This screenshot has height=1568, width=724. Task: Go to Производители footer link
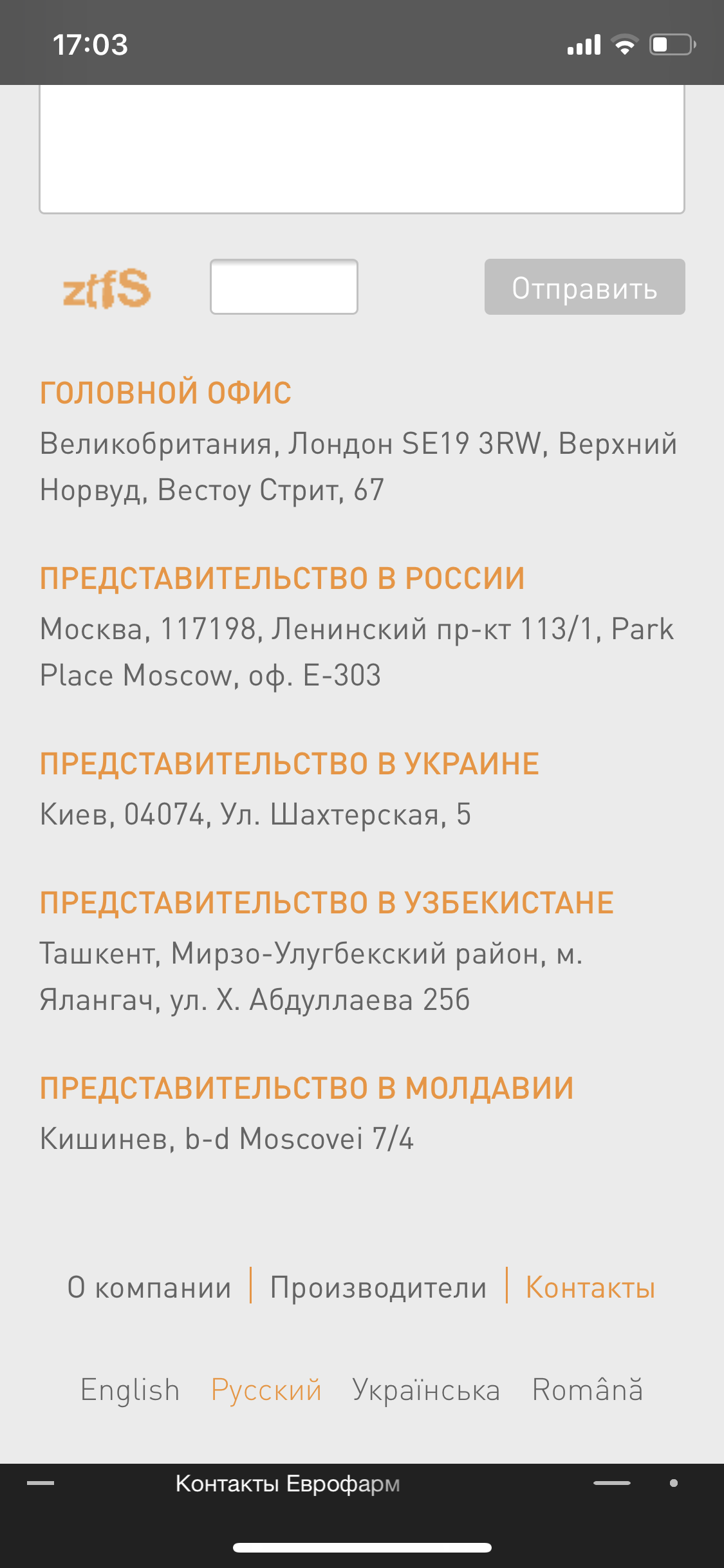pyautogui.click(x=378, y=1288)
